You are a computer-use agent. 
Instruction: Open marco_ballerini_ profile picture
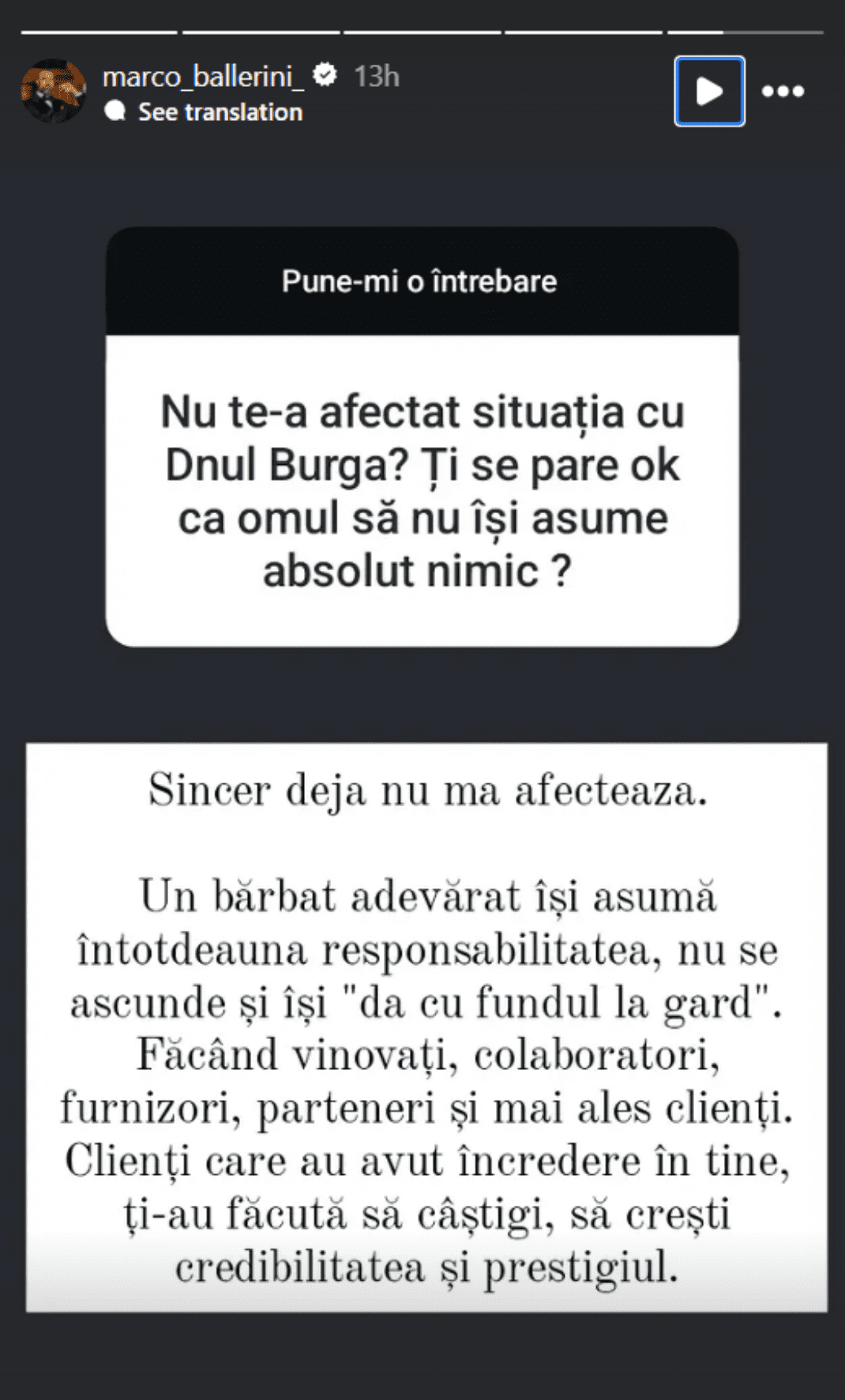[x=53, y=91]
